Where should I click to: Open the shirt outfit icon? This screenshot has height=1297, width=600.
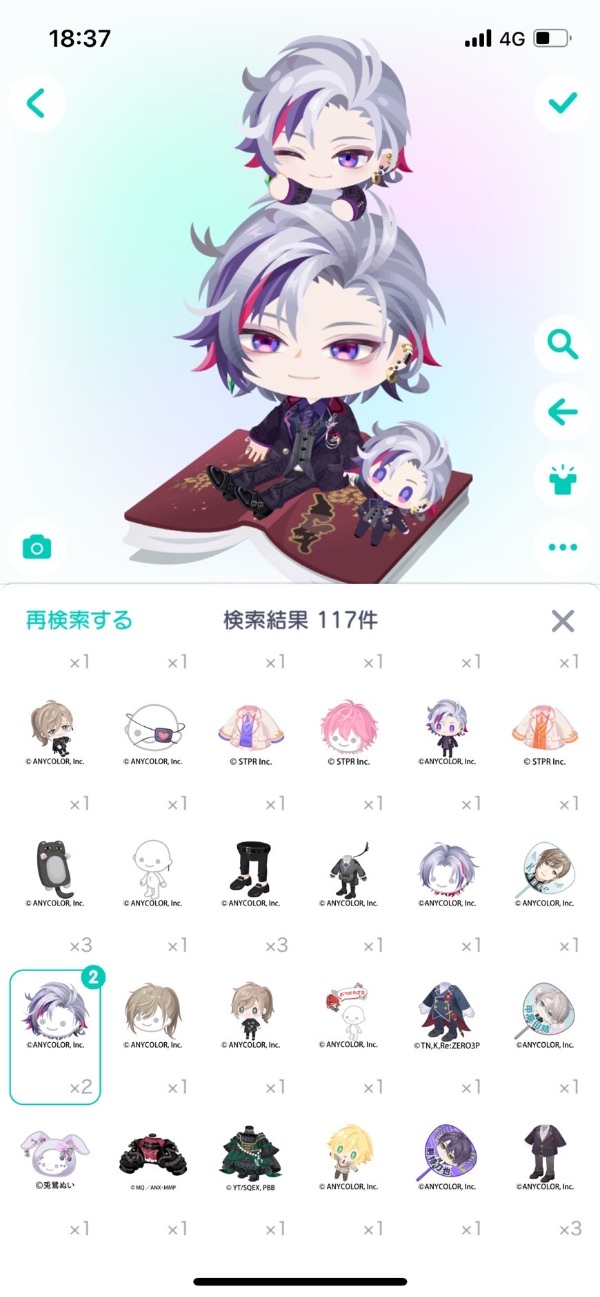562,478
